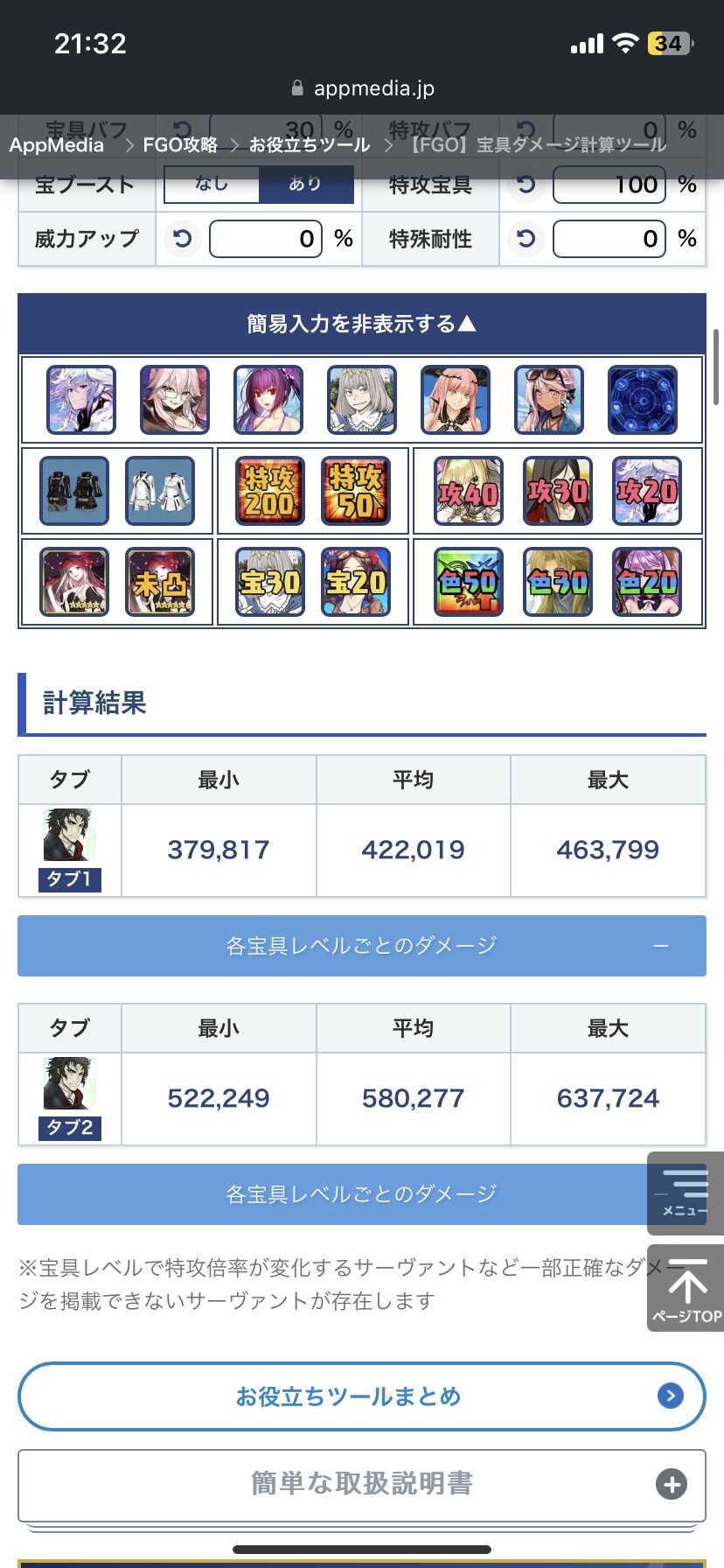Collapse タブ1 各宝具レベルごとのダメージ section
The image size is (724, 1568).
pos(362,946)
